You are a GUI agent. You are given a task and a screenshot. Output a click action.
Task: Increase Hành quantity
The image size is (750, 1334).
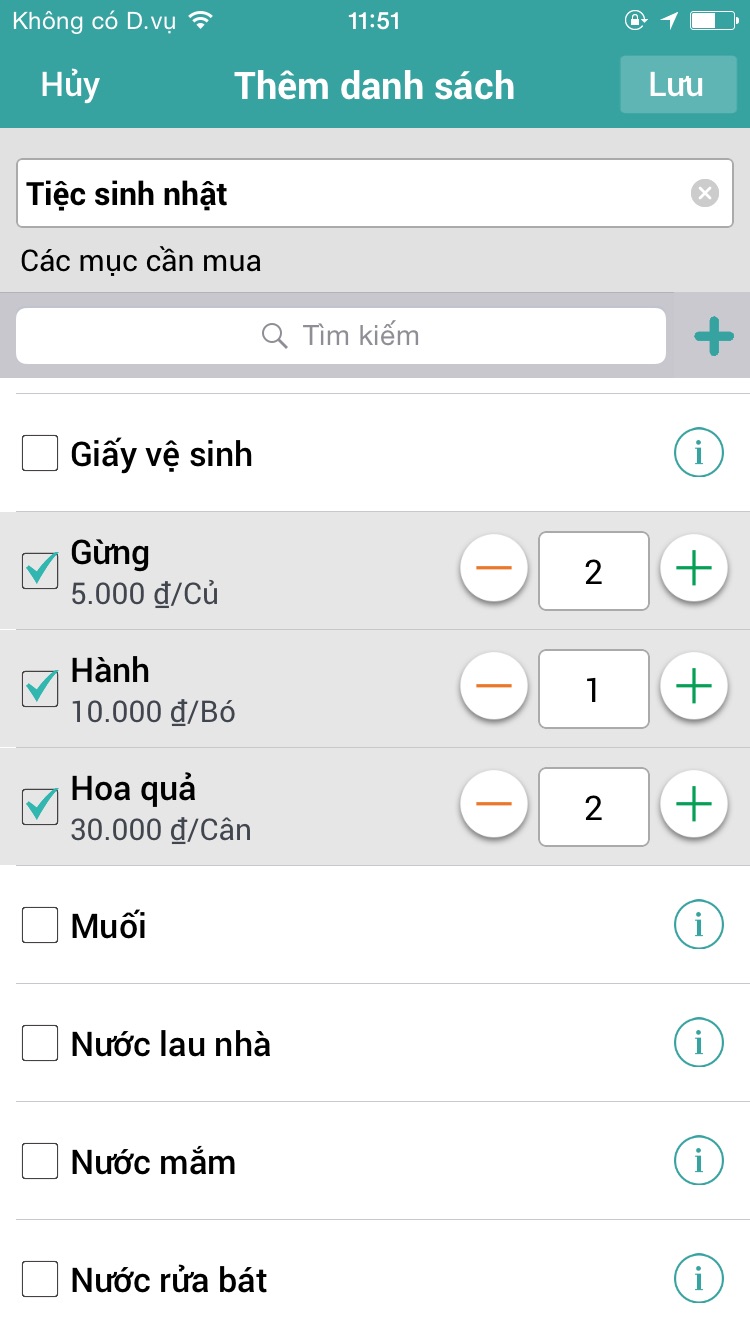tap(693, 687)
